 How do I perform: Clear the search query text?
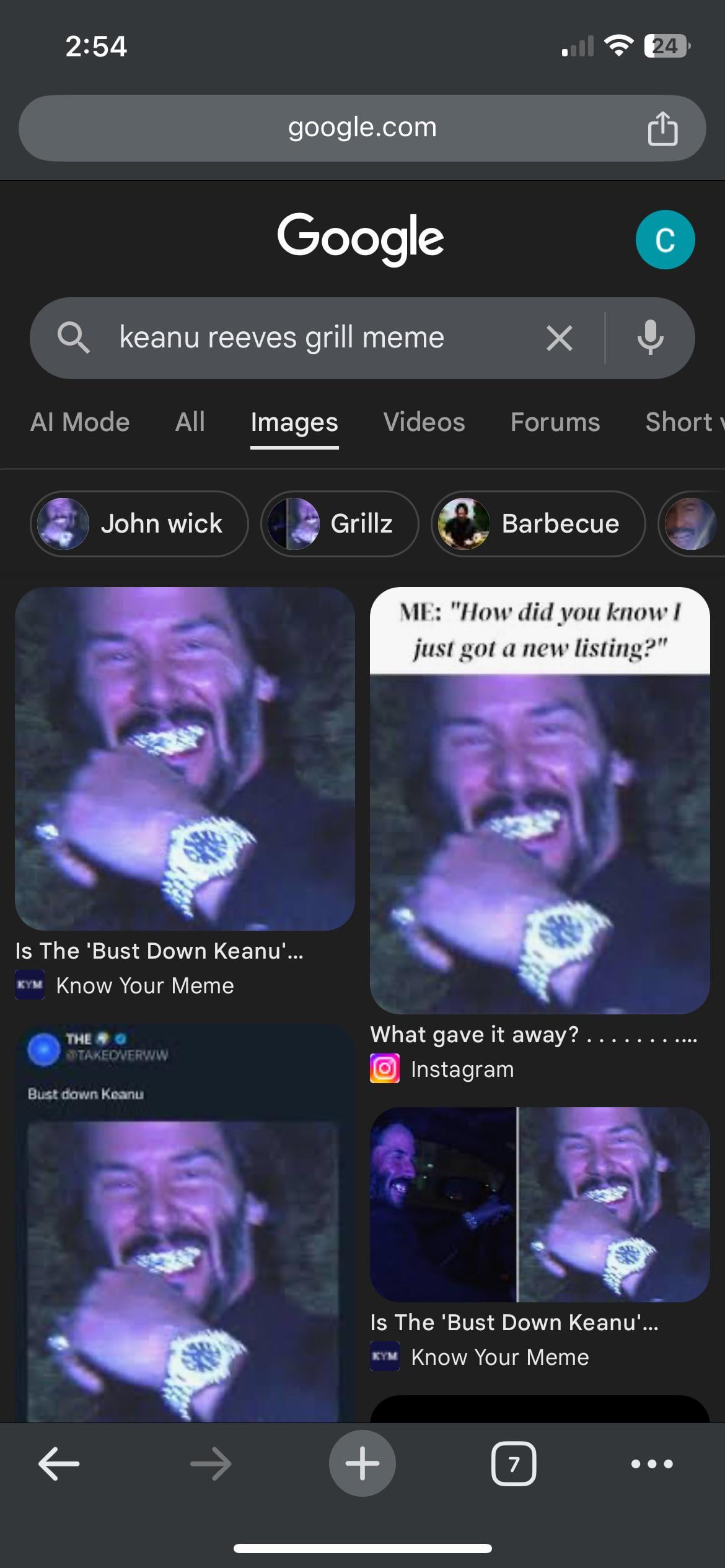[559, 338]
